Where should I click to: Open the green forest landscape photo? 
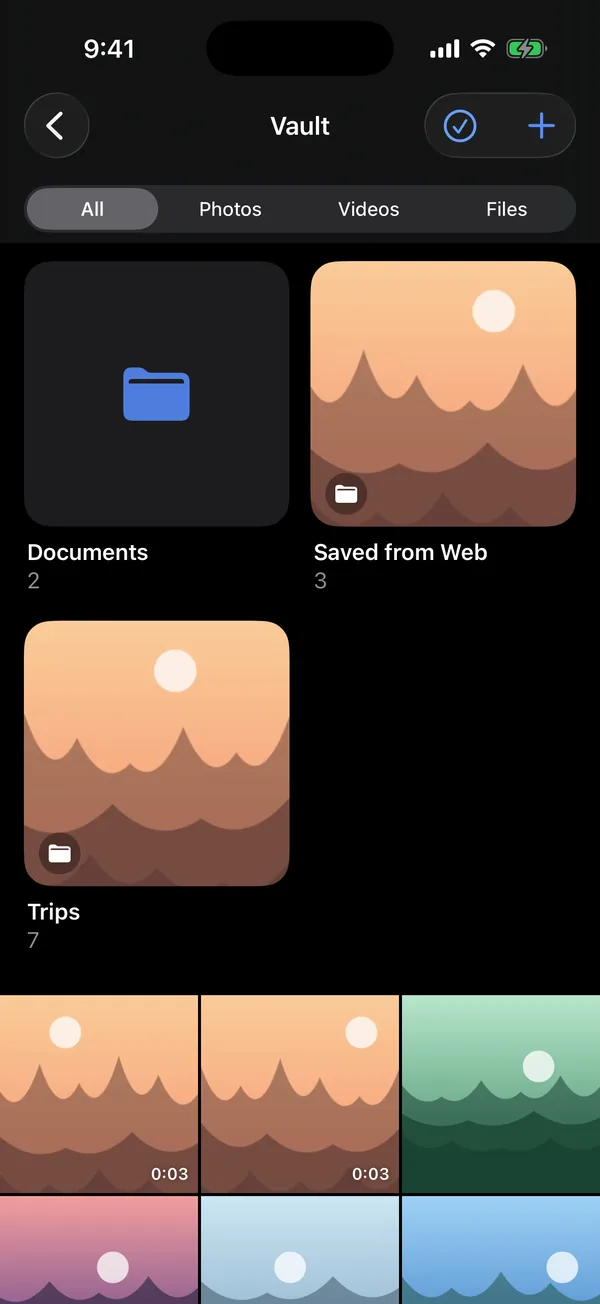501,1094
